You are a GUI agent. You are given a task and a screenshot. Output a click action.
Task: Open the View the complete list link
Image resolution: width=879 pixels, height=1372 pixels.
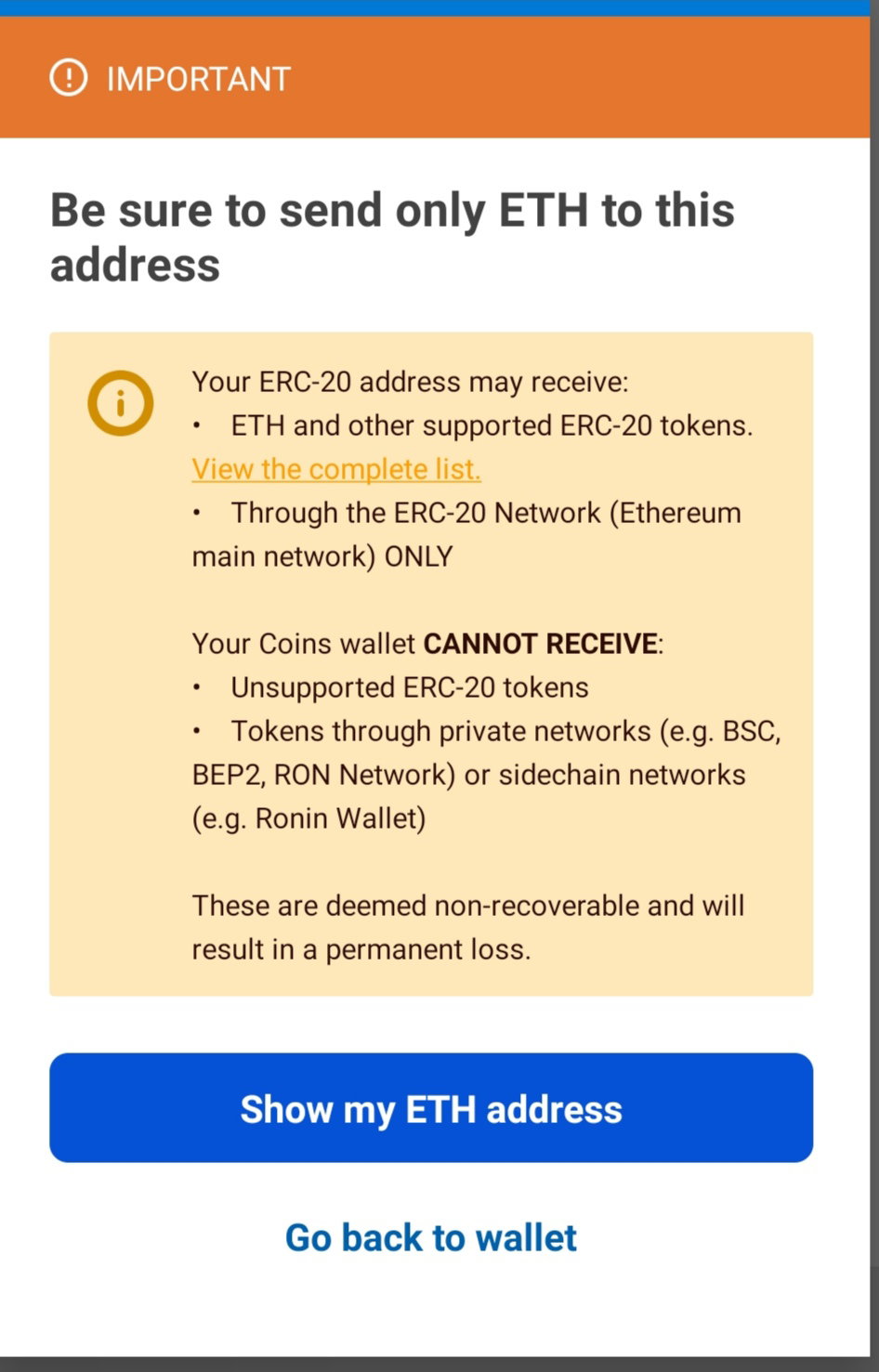[x=336, y=469]
